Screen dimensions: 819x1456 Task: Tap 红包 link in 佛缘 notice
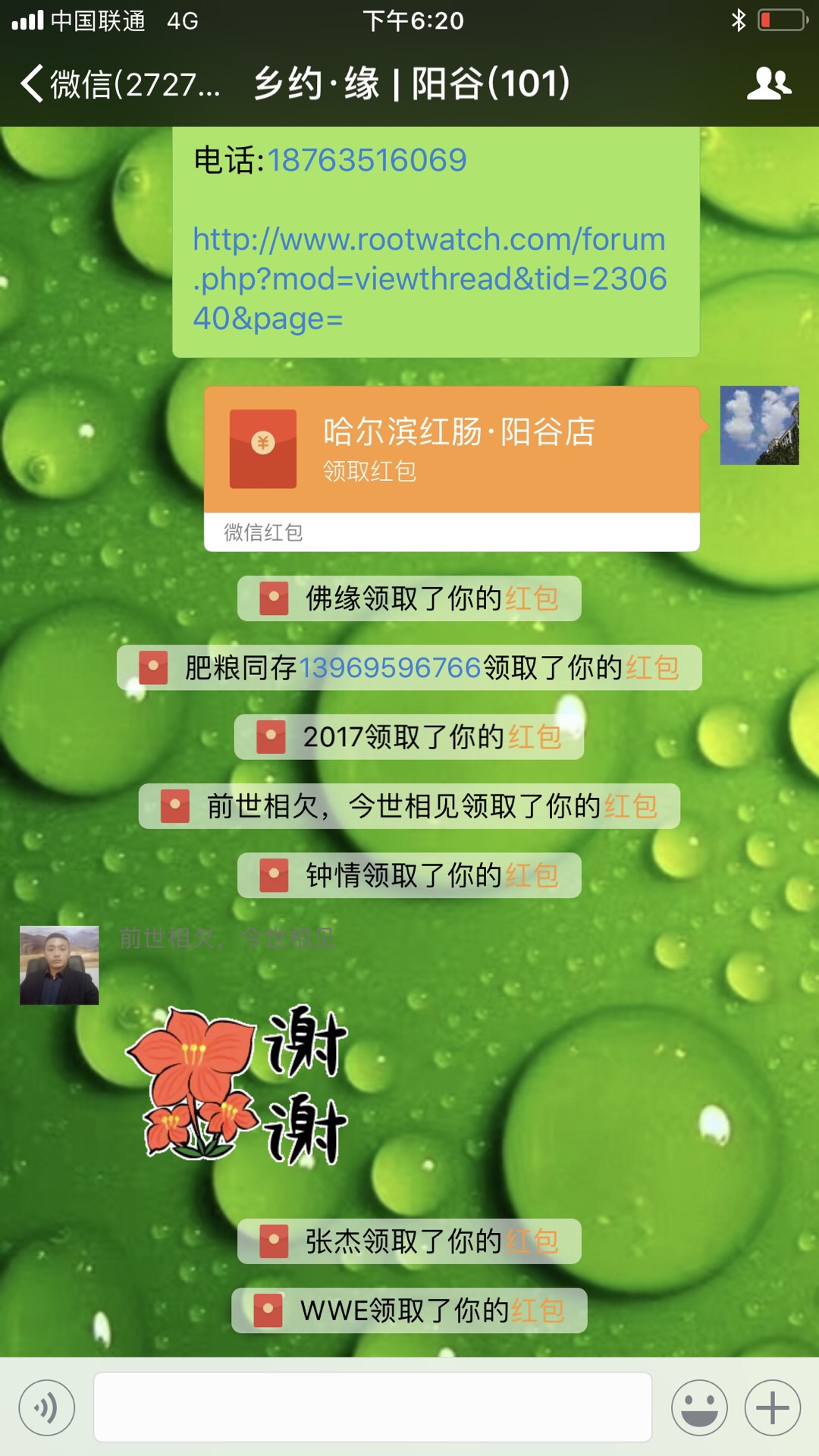pyautogui.click(x=532, y=598)
